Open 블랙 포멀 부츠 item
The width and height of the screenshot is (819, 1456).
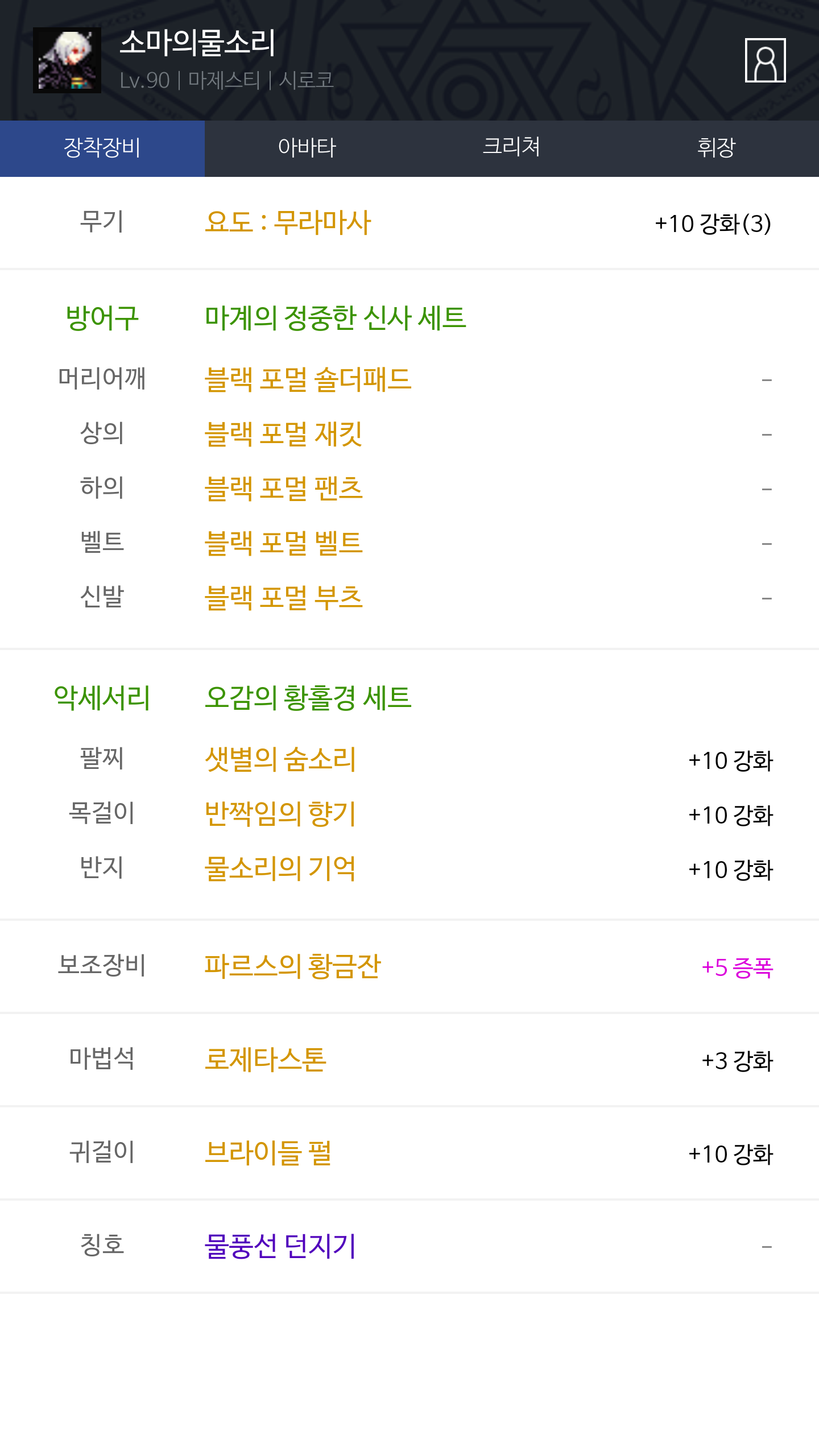click(283, 598)
